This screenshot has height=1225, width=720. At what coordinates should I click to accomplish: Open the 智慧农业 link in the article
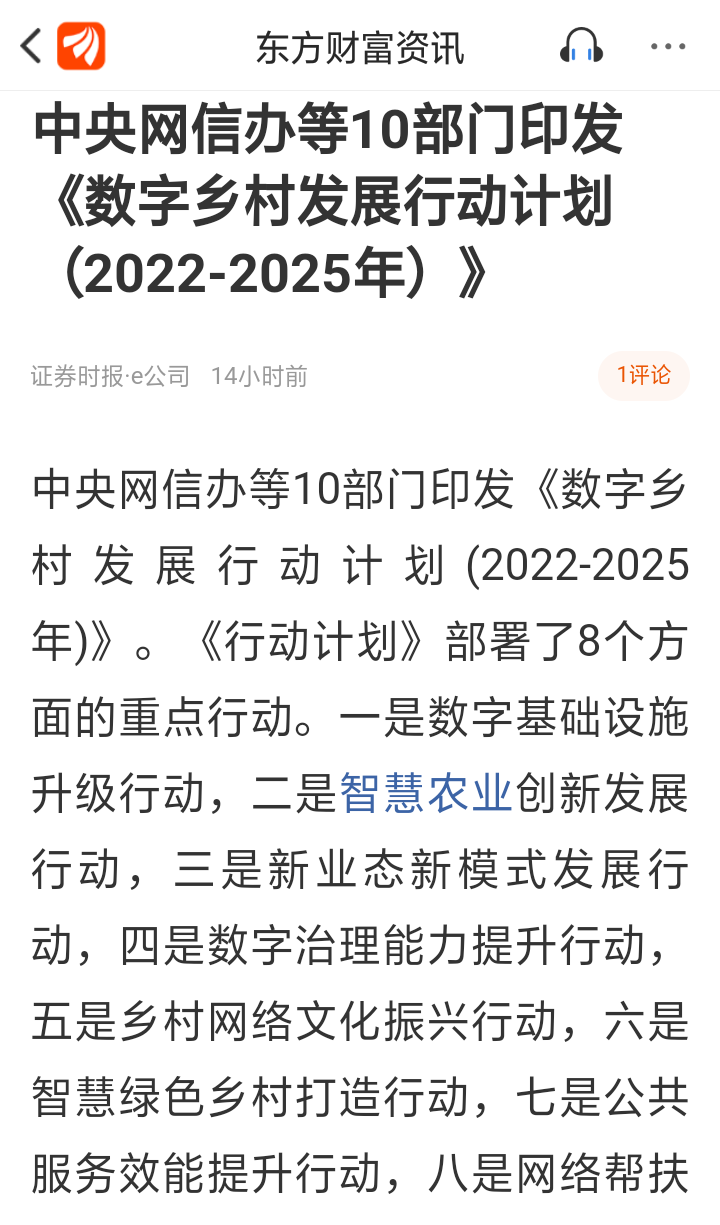tap(426, 794)
